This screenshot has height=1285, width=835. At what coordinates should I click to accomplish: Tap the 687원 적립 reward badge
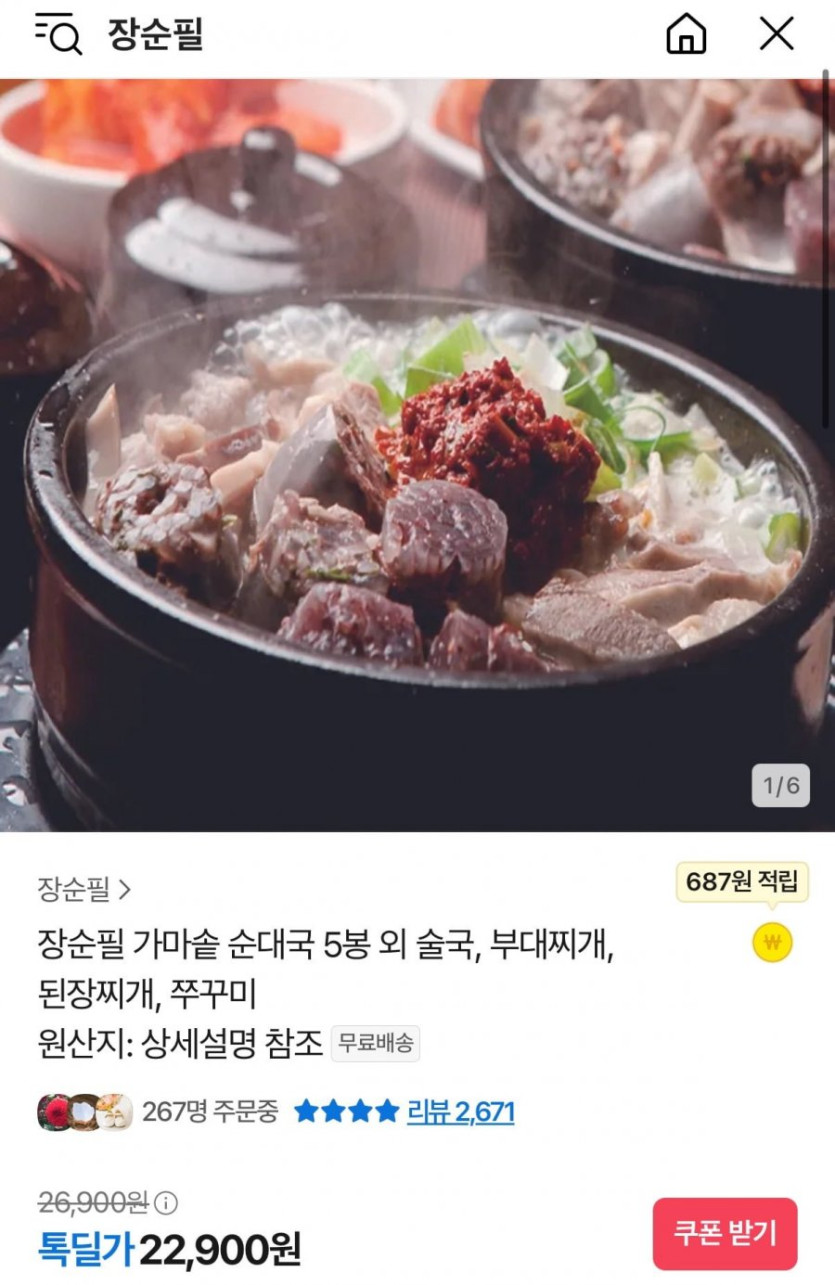[x=742, y=883]
